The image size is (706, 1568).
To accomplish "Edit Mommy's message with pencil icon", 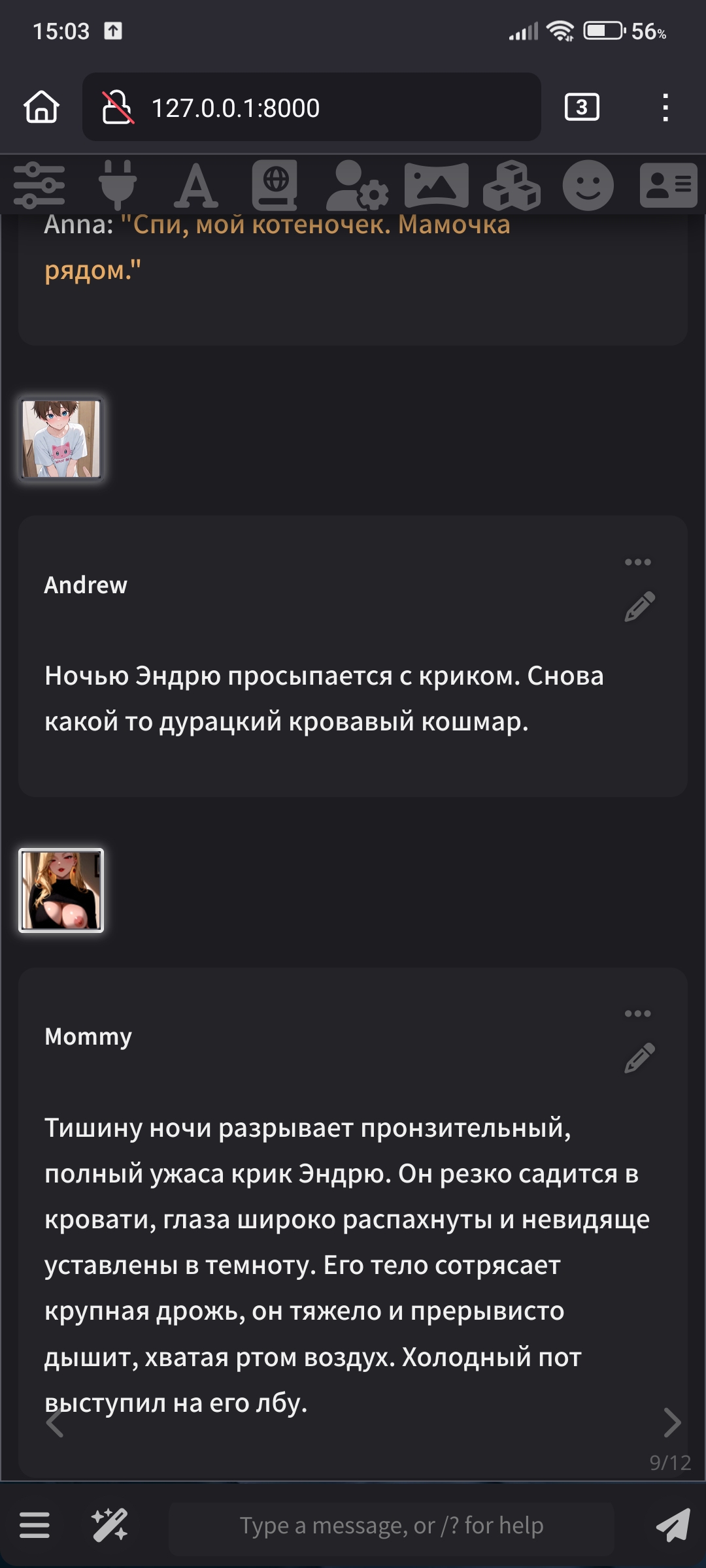I will click(x=639, y=1058).
